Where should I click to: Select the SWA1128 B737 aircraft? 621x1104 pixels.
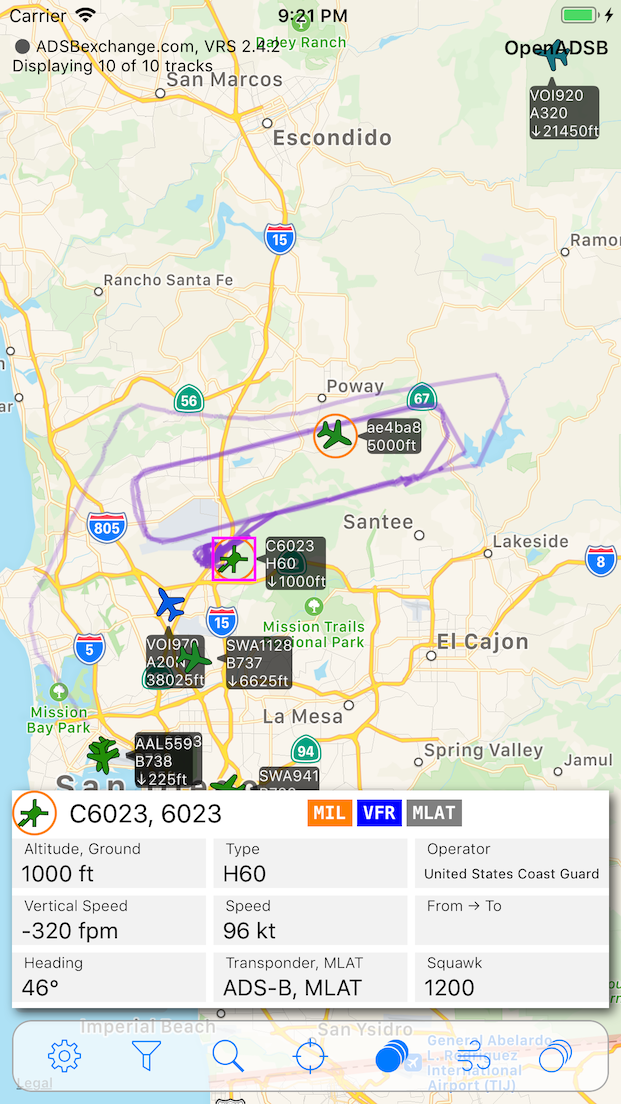(194, 658)
